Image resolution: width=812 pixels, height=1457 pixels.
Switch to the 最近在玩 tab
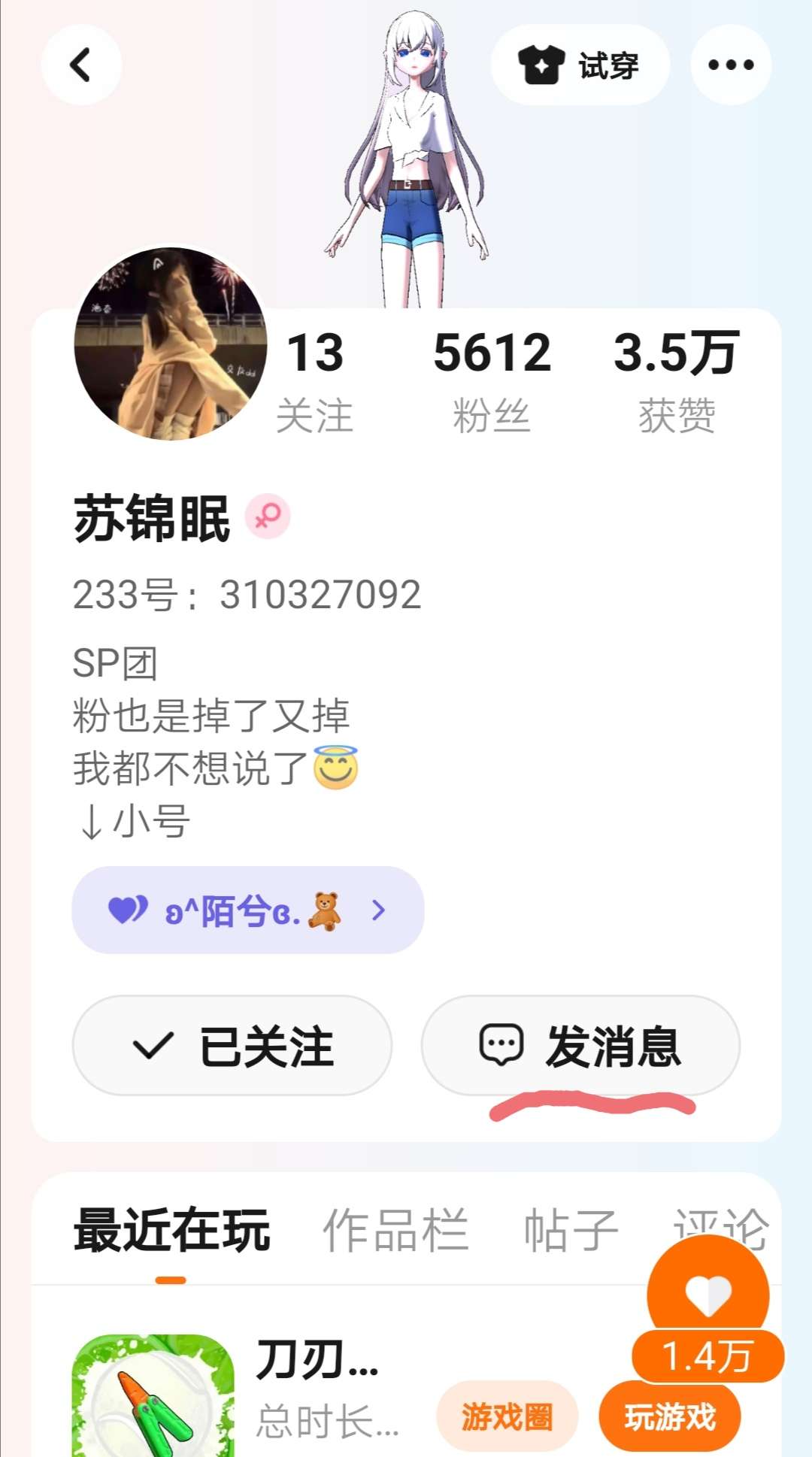171,1231
